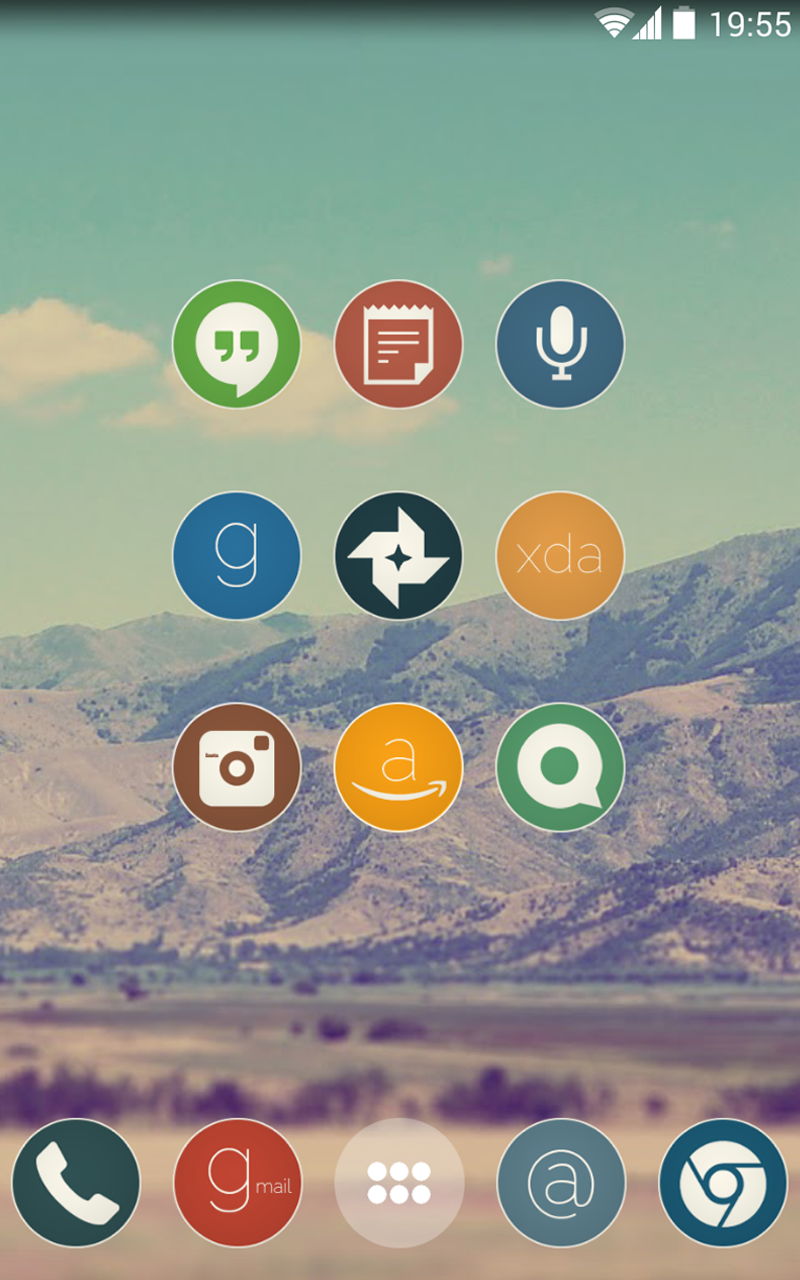800x1280 pixels.
Task: Launch the notes app icon
Action: 398,344
